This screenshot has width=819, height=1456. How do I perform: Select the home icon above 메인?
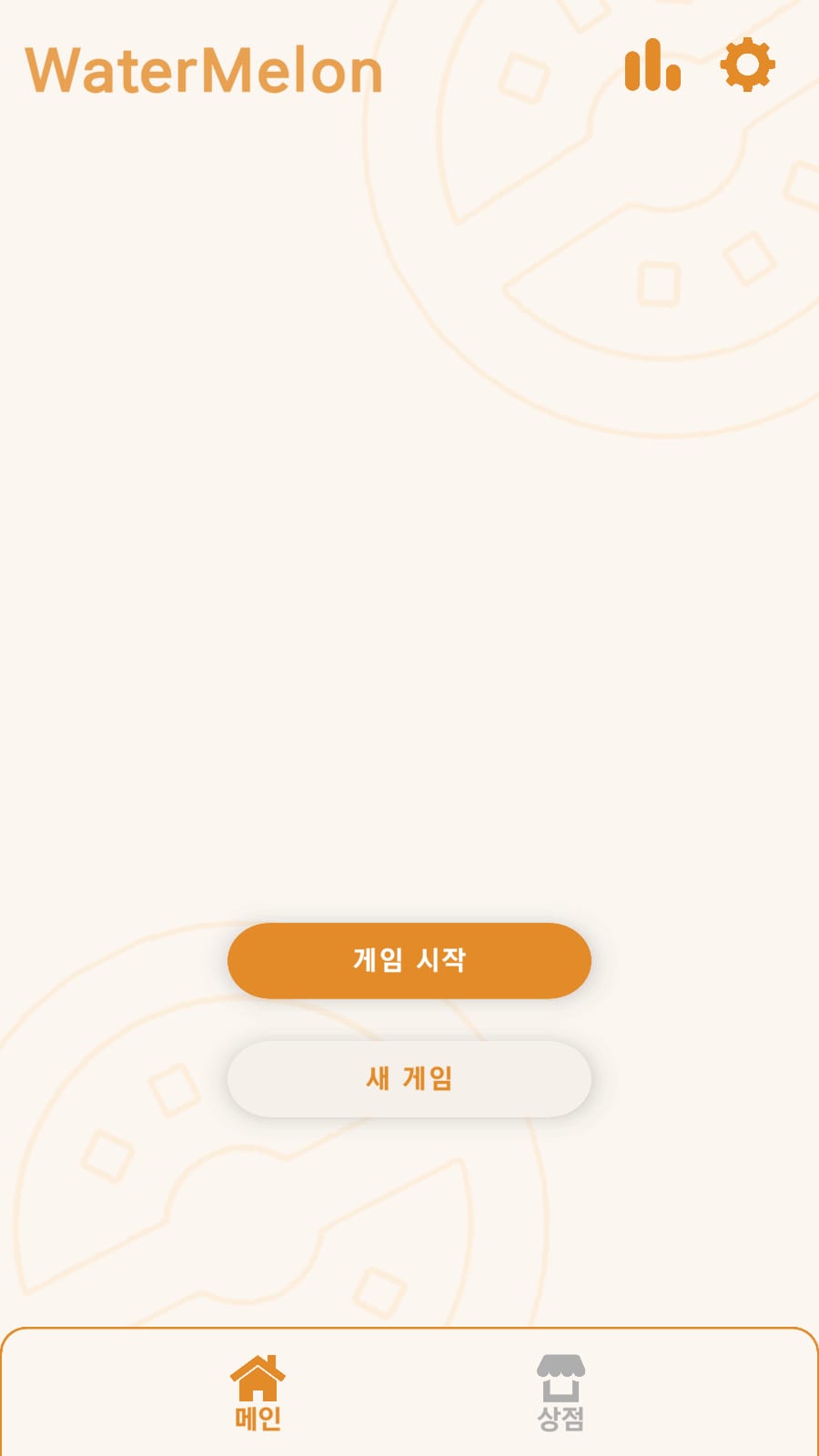pyautogui.click(x=258, y=1371)
